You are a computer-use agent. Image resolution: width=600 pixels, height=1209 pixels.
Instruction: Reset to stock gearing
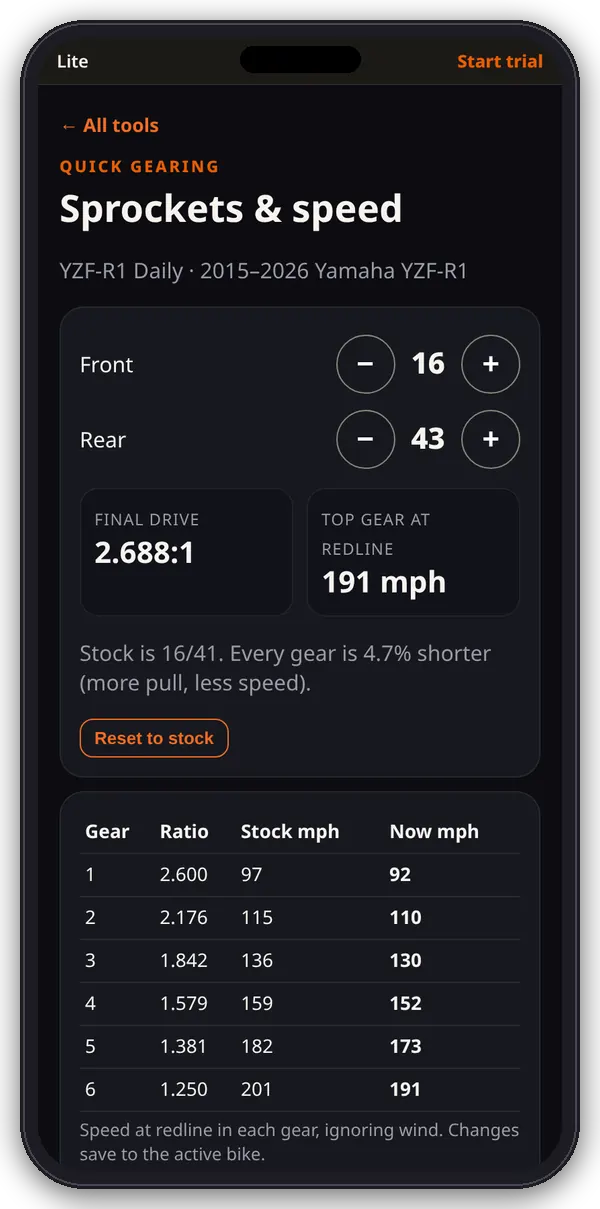(154, 738)
